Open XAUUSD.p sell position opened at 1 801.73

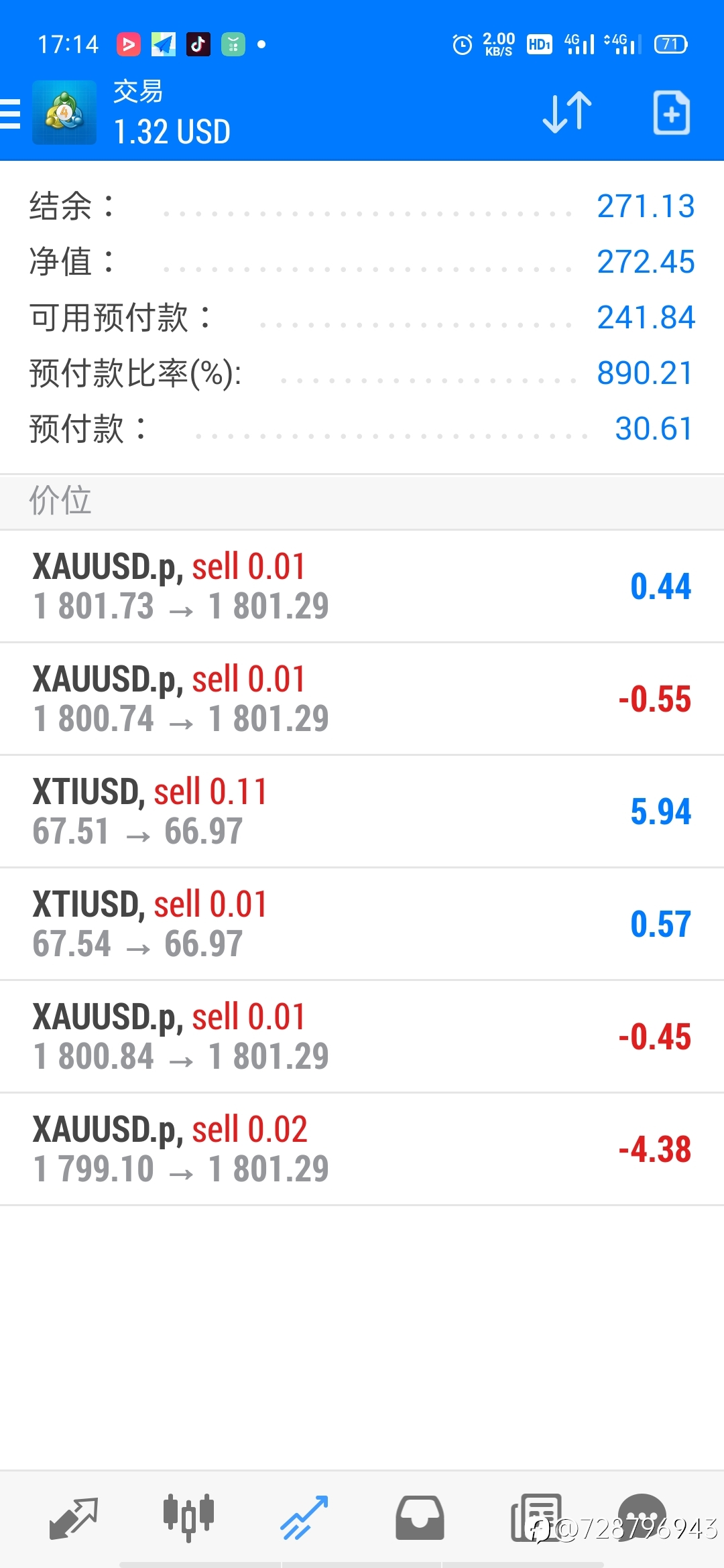[x=362, y=586]
